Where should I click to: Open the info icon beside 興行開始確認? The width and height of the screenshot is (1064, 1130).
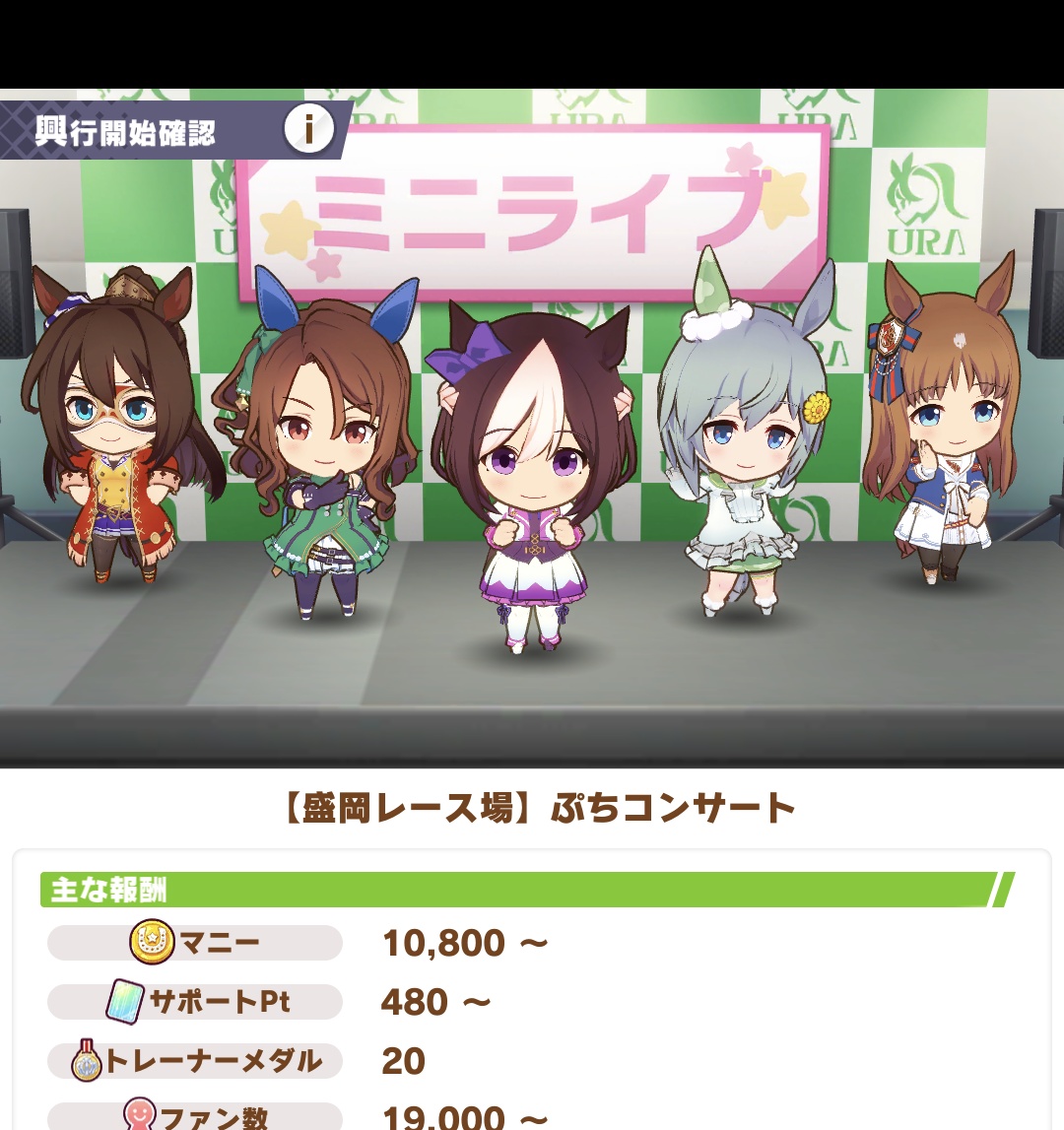tap(308, 131)
